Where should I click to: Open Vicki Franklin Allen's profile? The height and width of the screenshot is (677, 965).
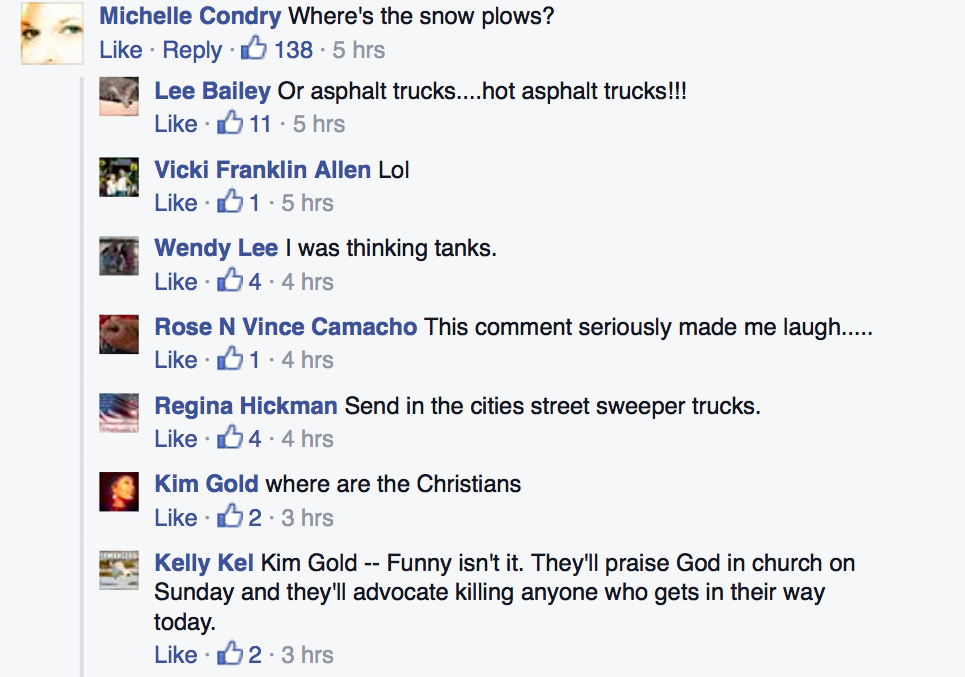(x=262, y=170)
